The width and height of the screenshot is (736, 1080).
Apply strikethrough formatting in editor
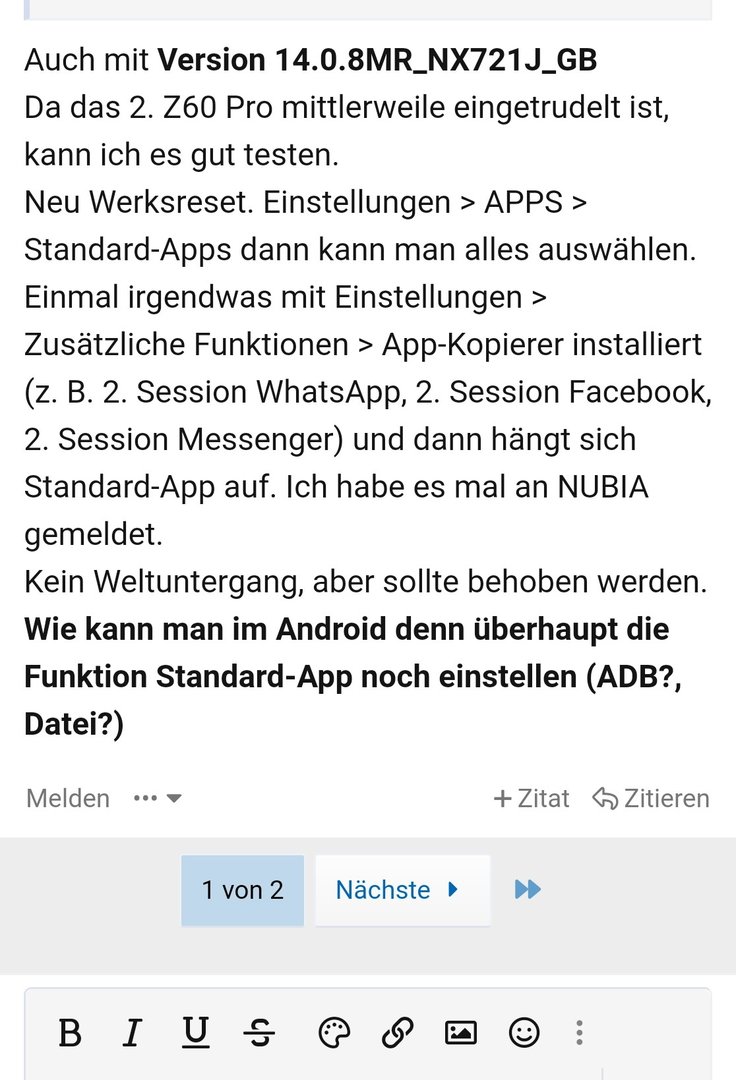tap(260, 1032)
